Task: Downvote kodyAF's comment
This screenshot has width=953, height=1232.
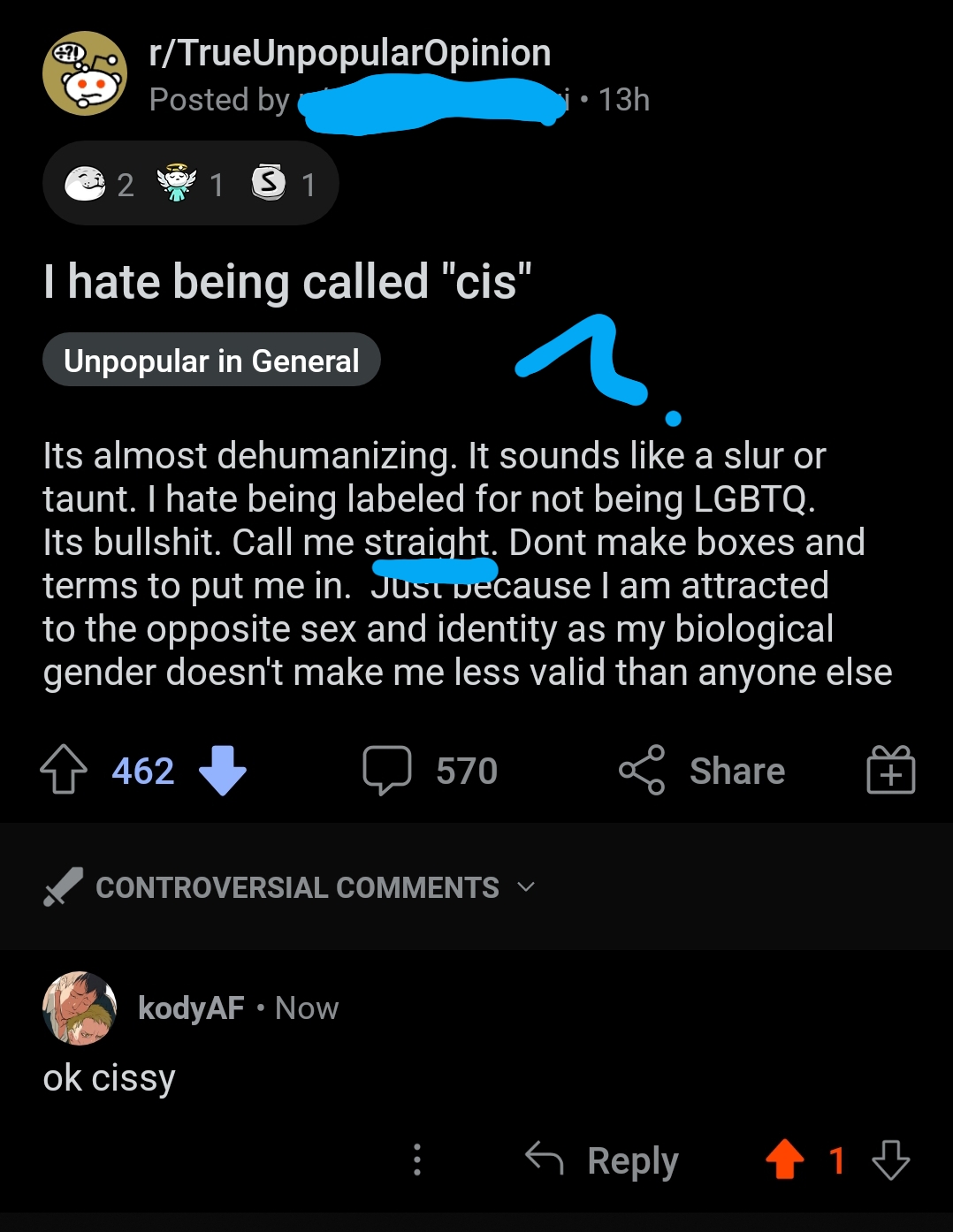Action: (x=890, y=1160)
